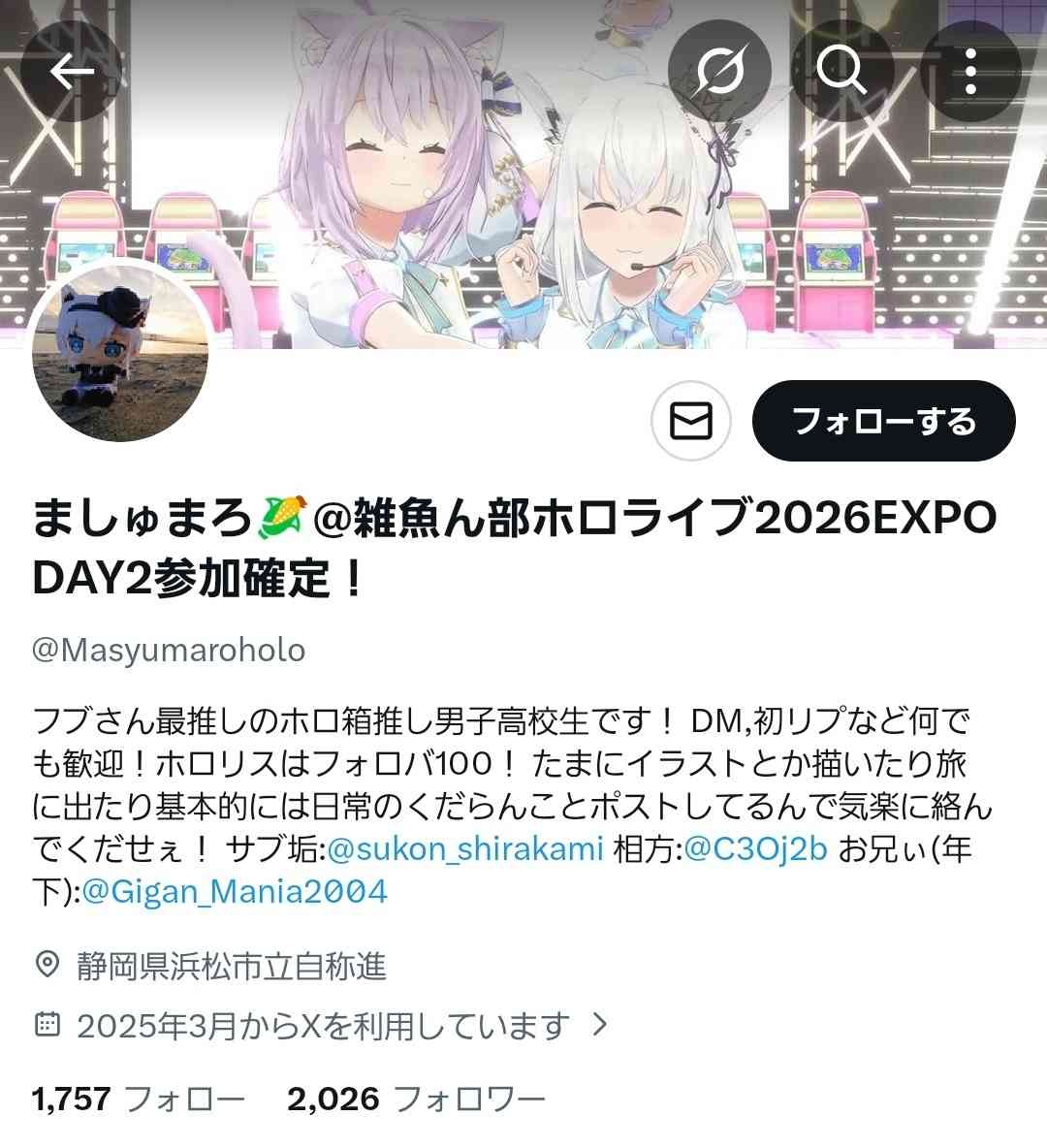This screenshot has height=1148, width=1047.
Task: Go back with the arrow icon
Action: point(71,71)
